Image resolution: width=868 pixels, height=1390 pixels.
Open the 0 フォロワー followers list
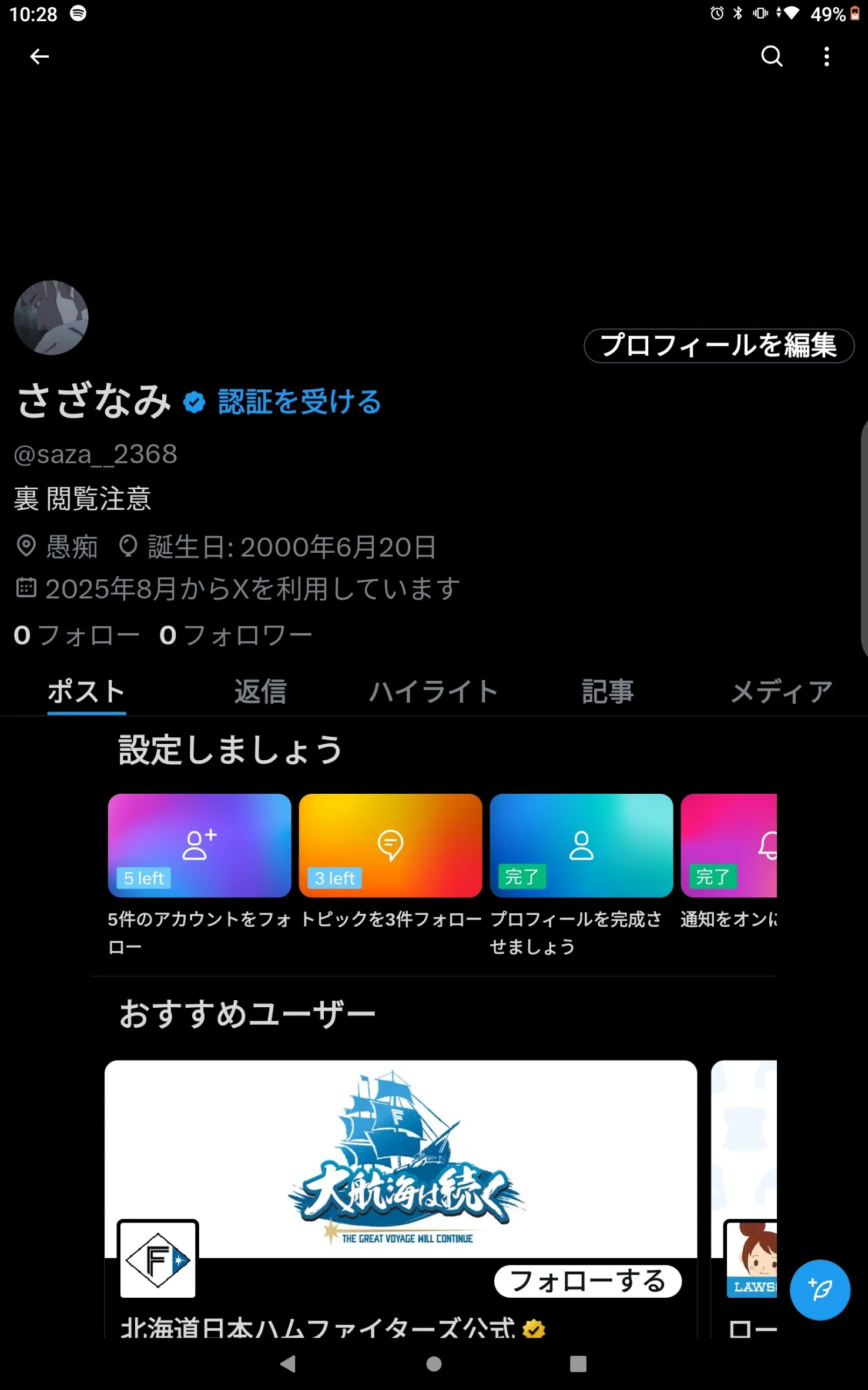pos(236,636)
